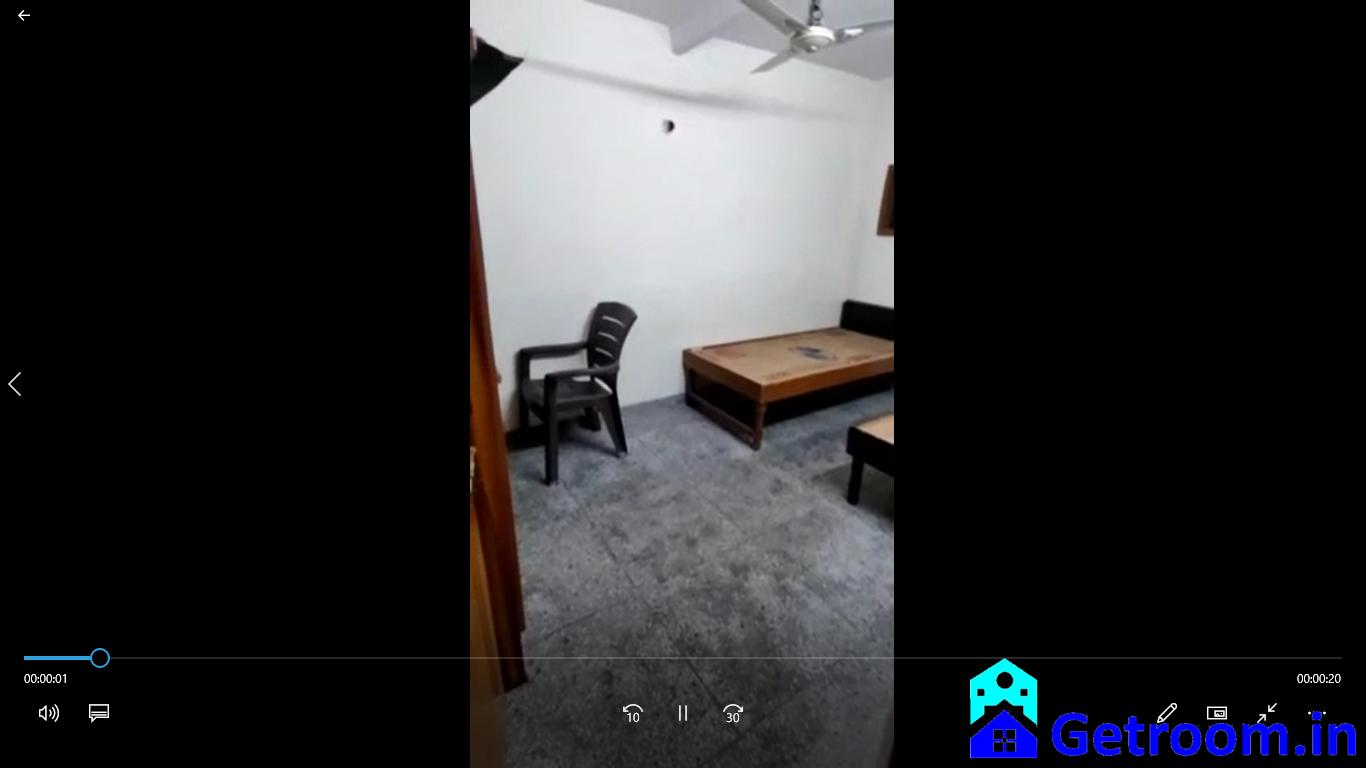Show the previous media item
Image resolution: width=1366 pixels, height=768 pixels.
click(15, 384)
